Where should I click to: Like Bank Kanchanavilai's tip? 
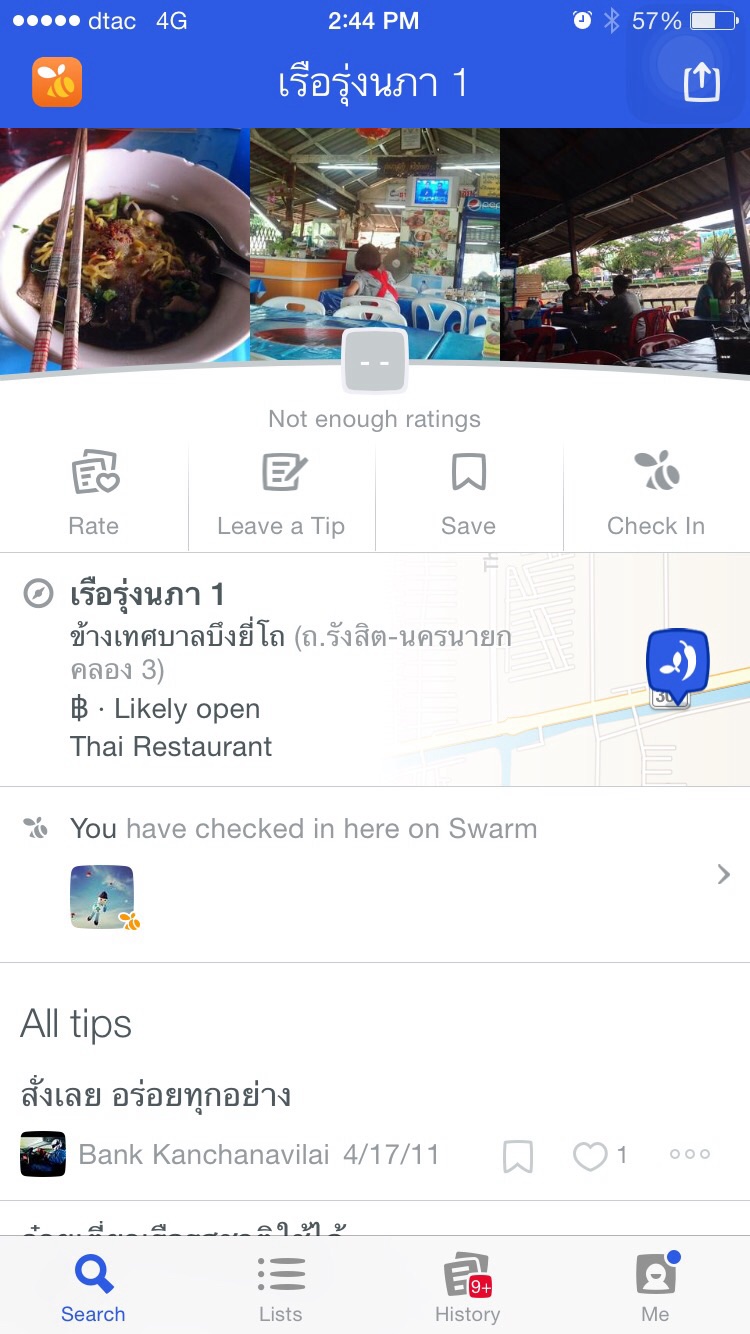pyautogui.click(x=591, y=1156)
